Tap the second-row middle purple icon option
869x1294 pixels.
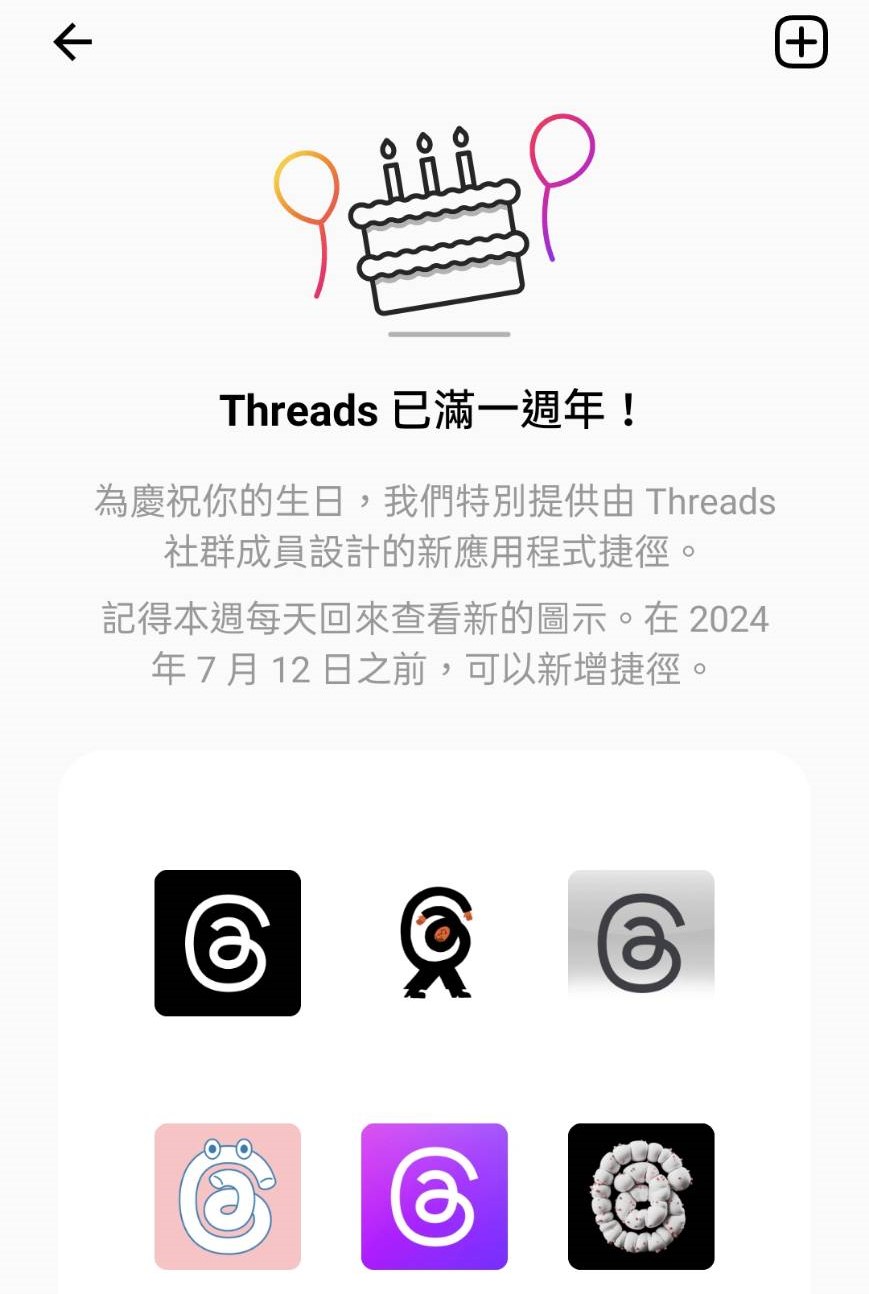(434, 1196)
